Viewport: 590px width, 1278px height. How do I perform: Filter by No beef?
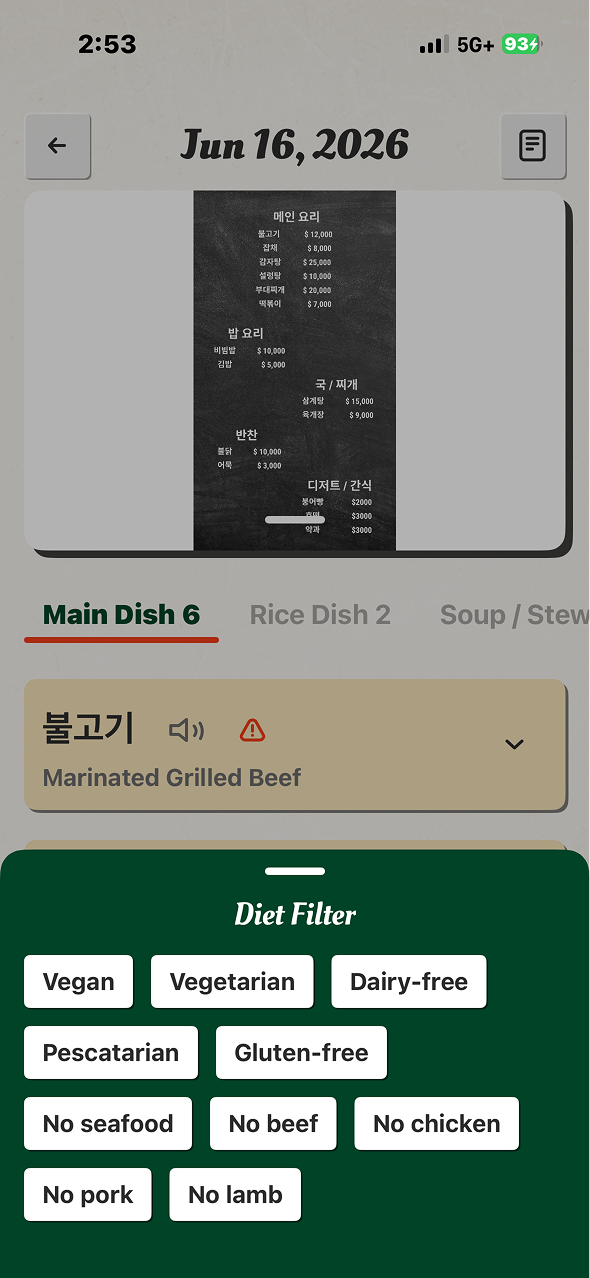tap(273, 1124)
